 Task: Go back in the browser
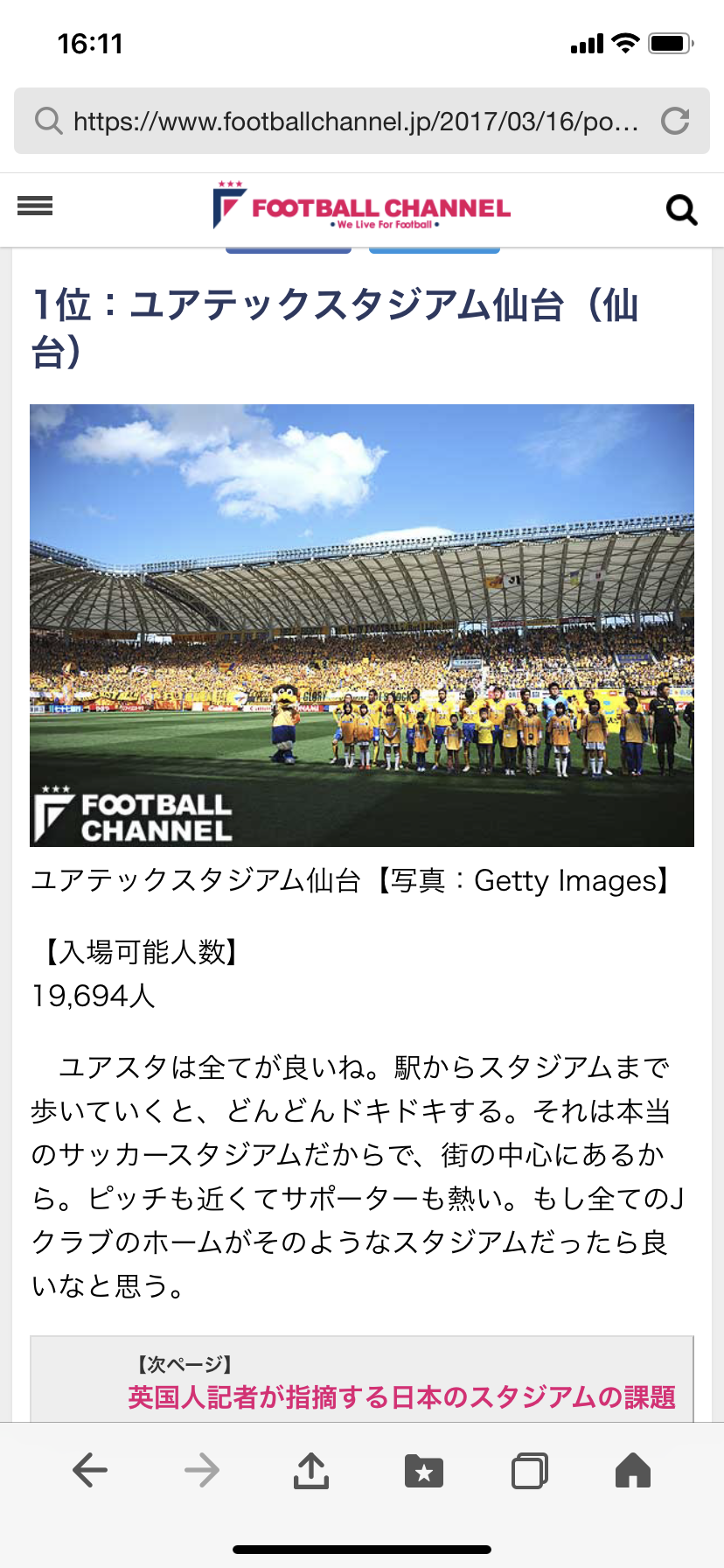(90, 1470)
